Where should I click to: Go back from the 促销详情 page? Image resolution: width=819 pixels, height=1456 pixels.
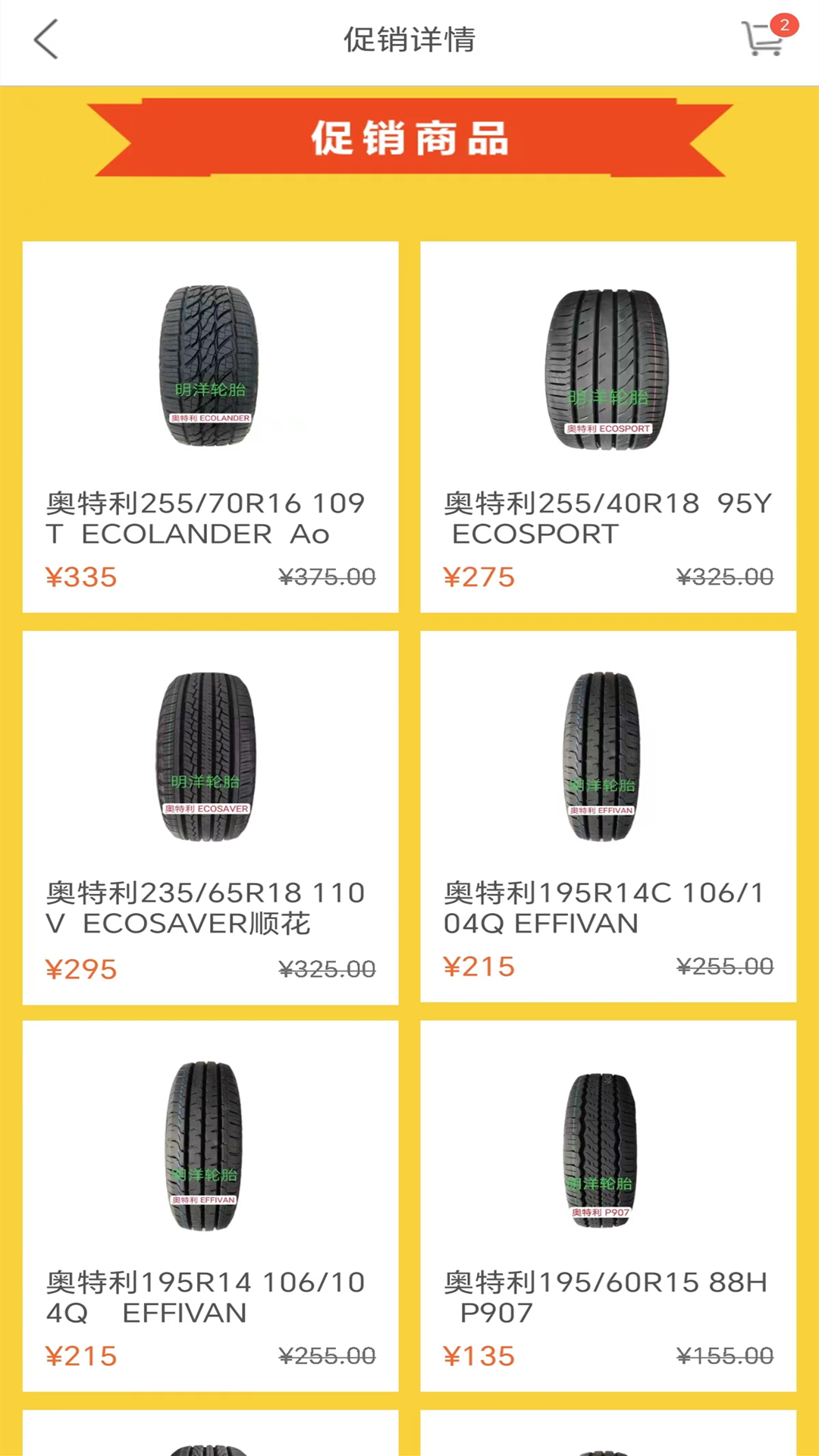[x=46, y=39]
